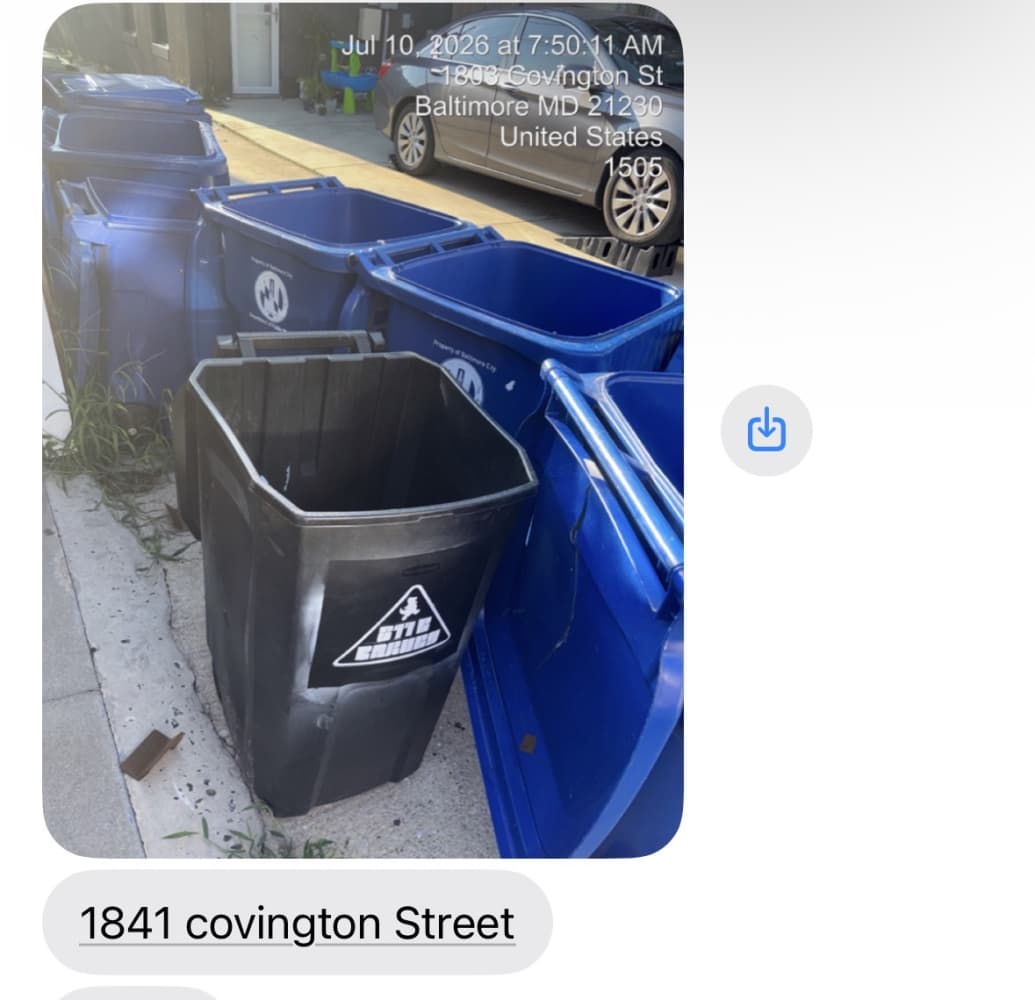
Task: Save the photo with the download button
Action: click(x=766, y=430)
